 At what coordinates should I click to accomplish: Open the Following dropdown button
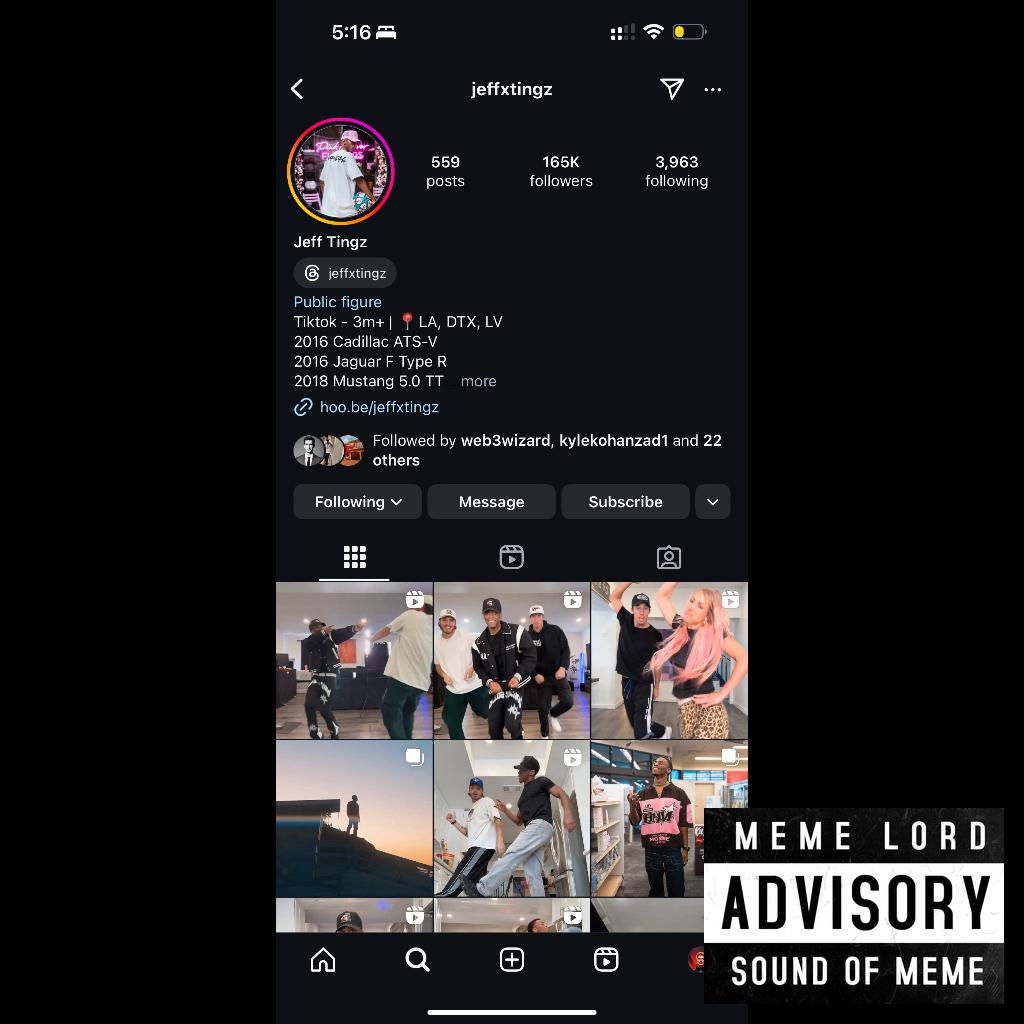[358, 502]
